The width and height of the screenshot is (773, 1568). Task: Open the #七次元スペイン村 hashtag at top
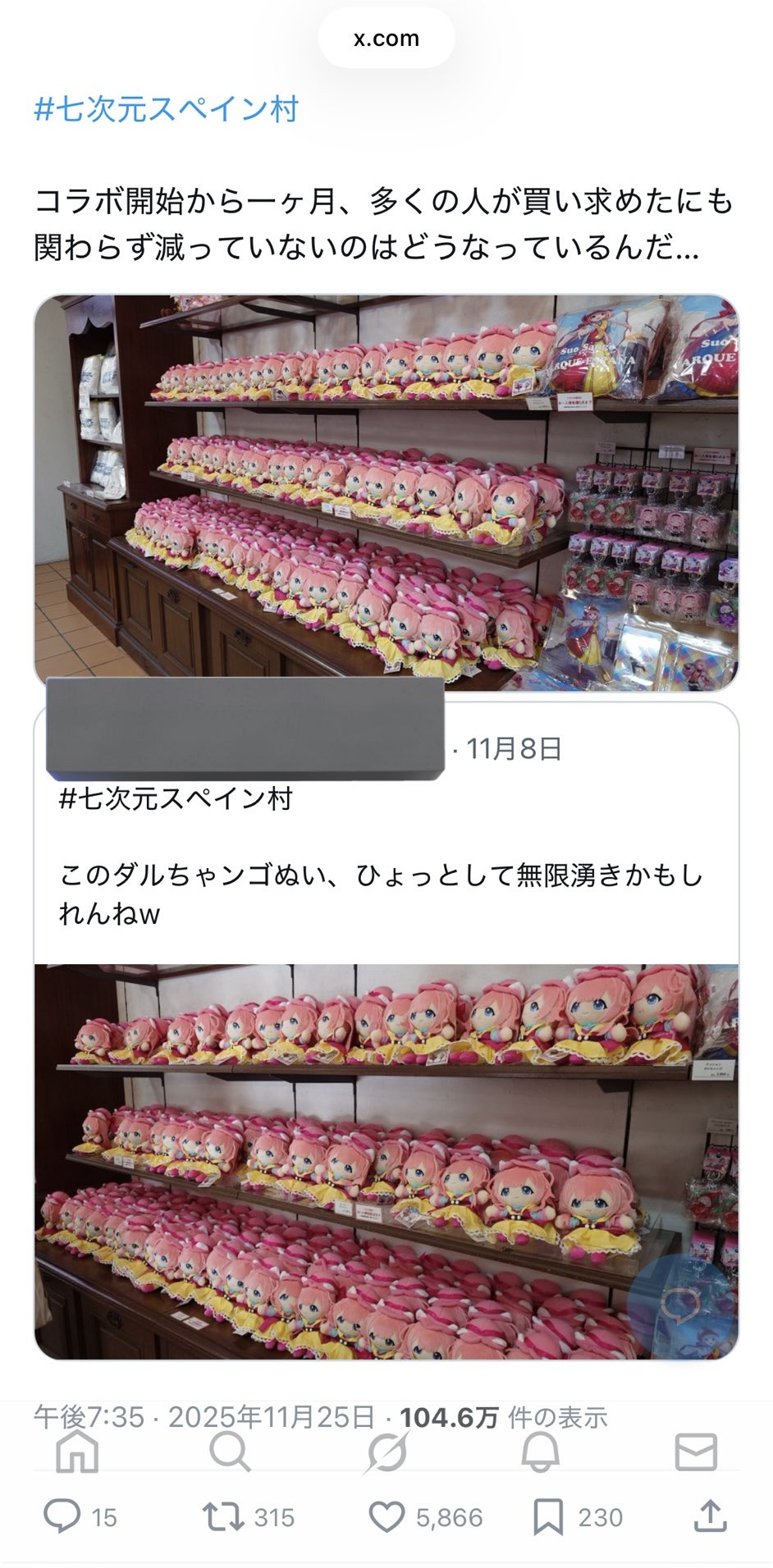tap(167, 109)
